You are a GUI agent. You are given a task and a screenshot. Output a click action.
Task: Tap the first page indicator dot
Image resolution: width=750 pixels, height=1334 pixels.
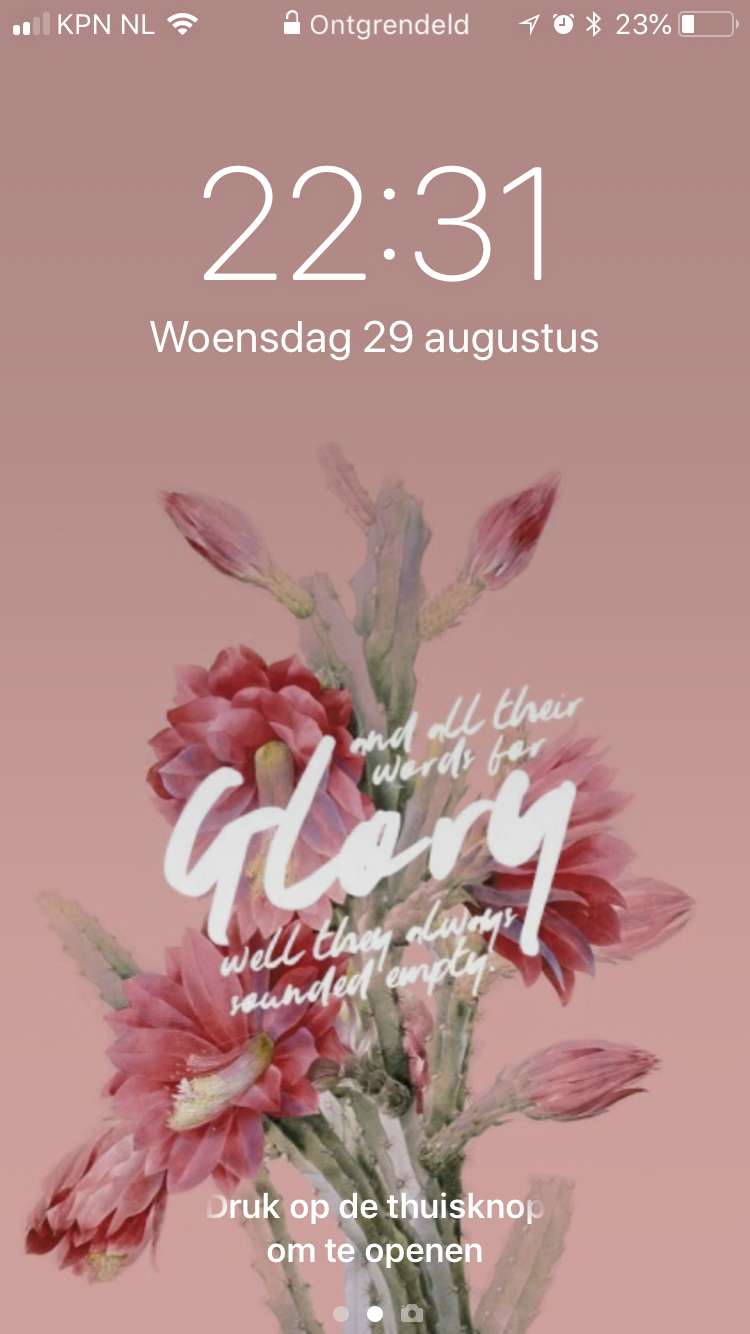(341, 1314)
